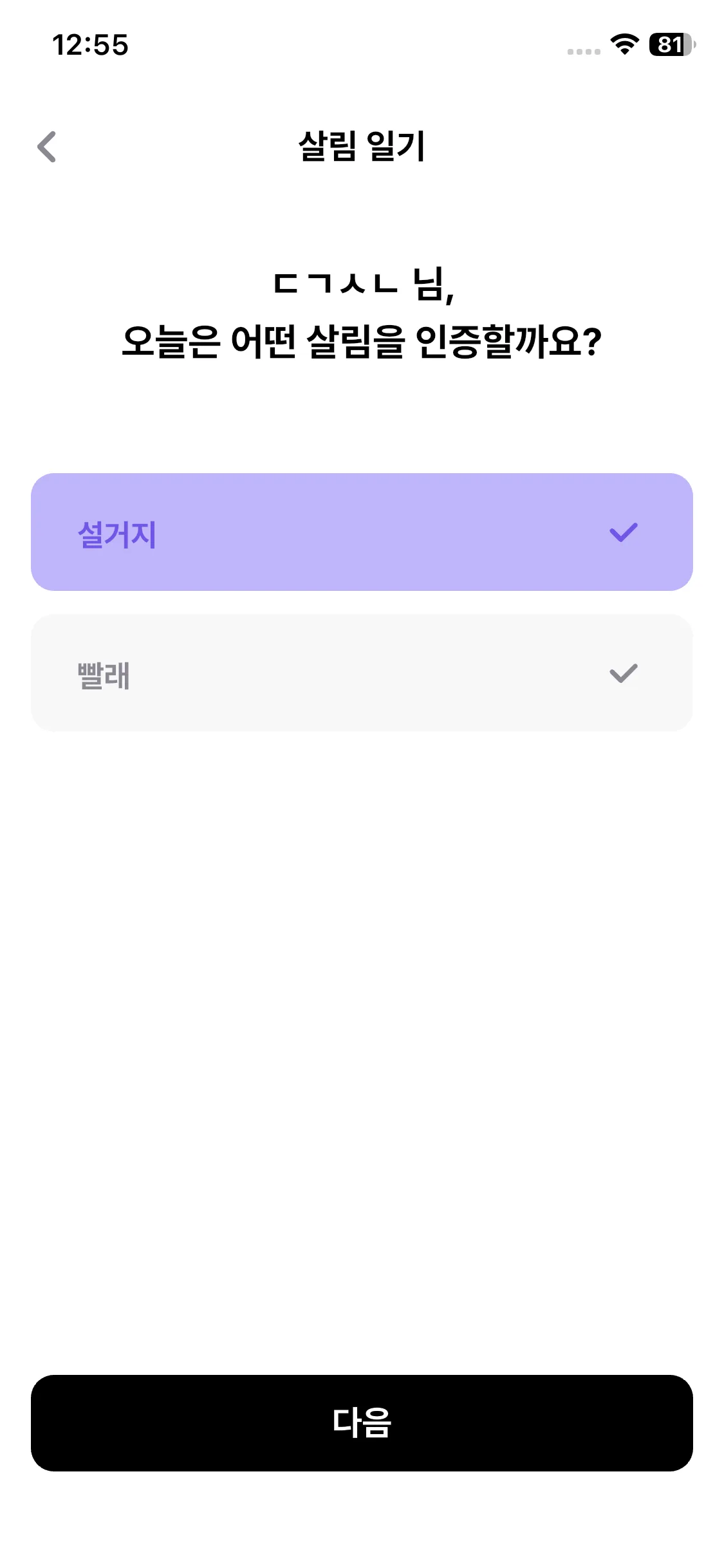Deselect the 설거지 option
The width and height of the screenshot is (724, 1568).
tap(362, 532)
